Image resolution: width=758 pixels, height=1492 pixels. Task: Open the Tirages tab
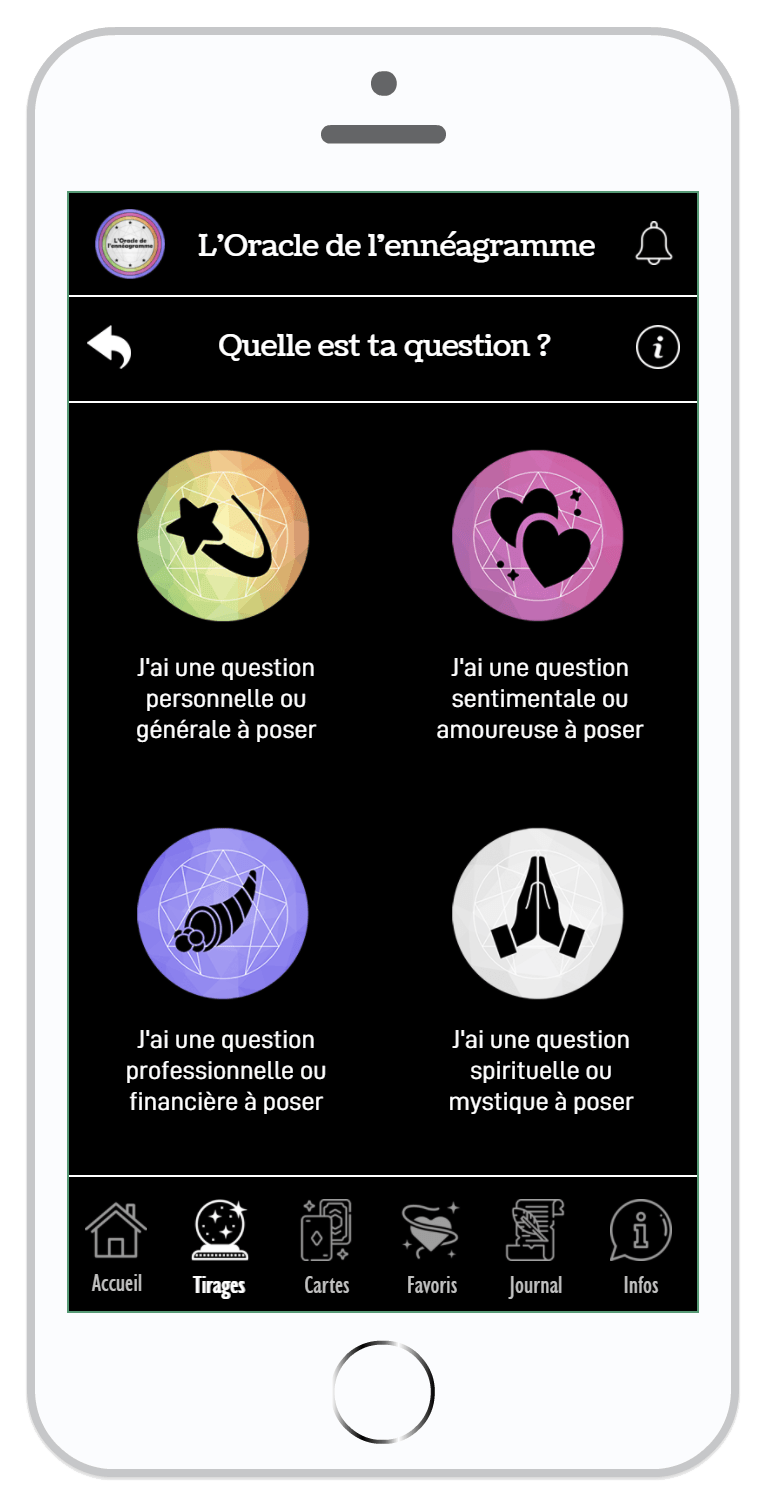click(220, 1245)
